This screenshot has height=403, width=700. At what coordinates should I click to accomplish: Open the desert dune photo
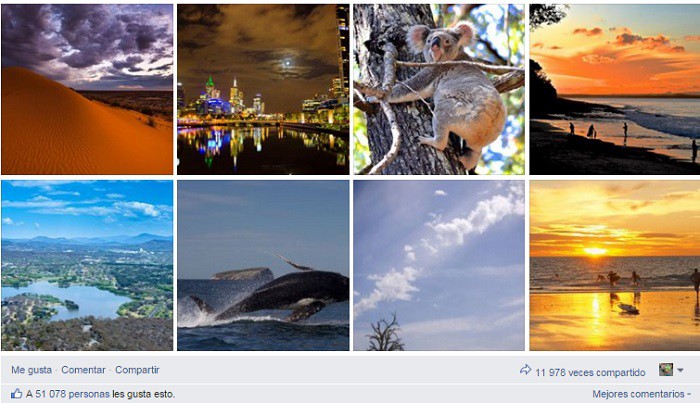[86, 89]
